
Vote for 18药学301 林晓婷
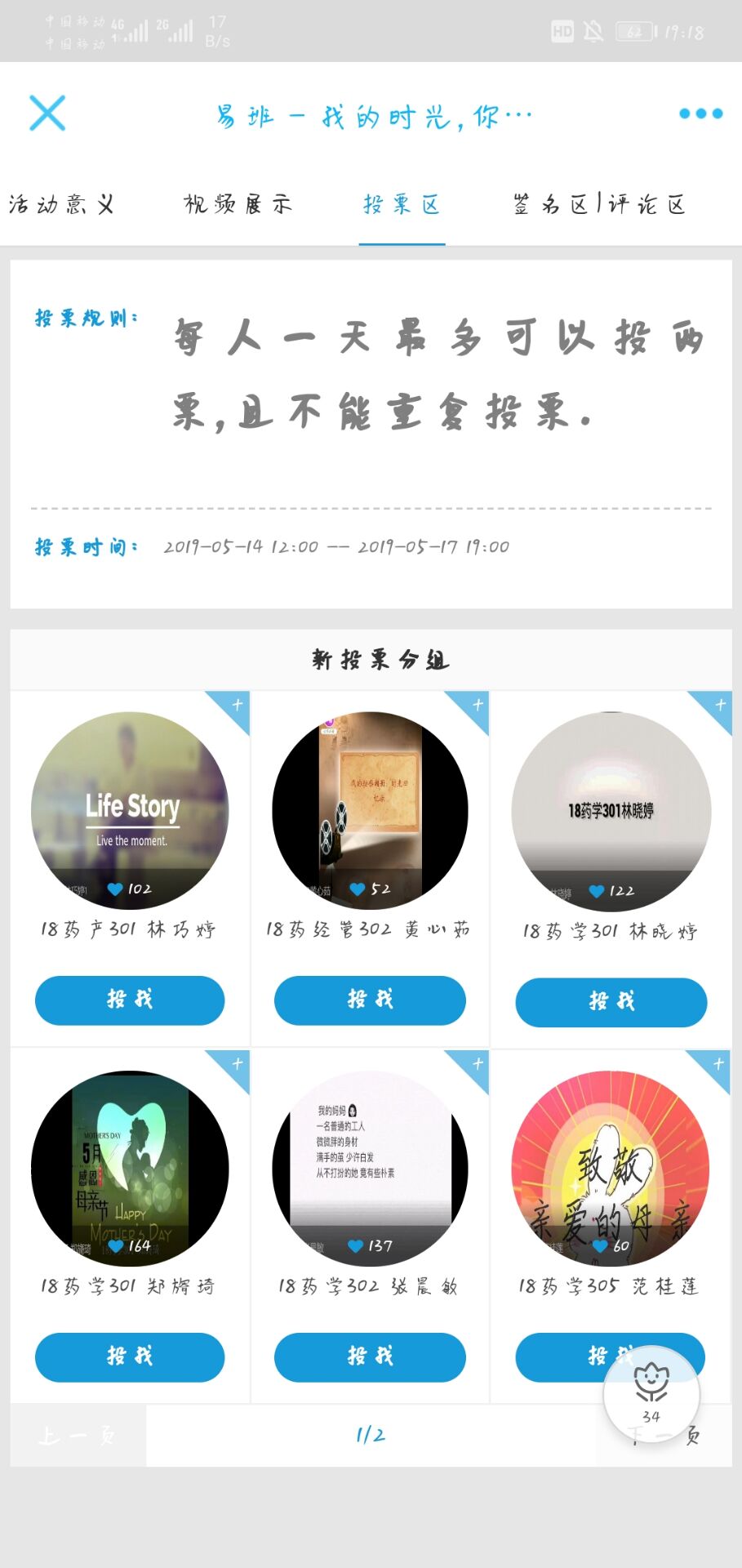click(x=611, y=1001)
